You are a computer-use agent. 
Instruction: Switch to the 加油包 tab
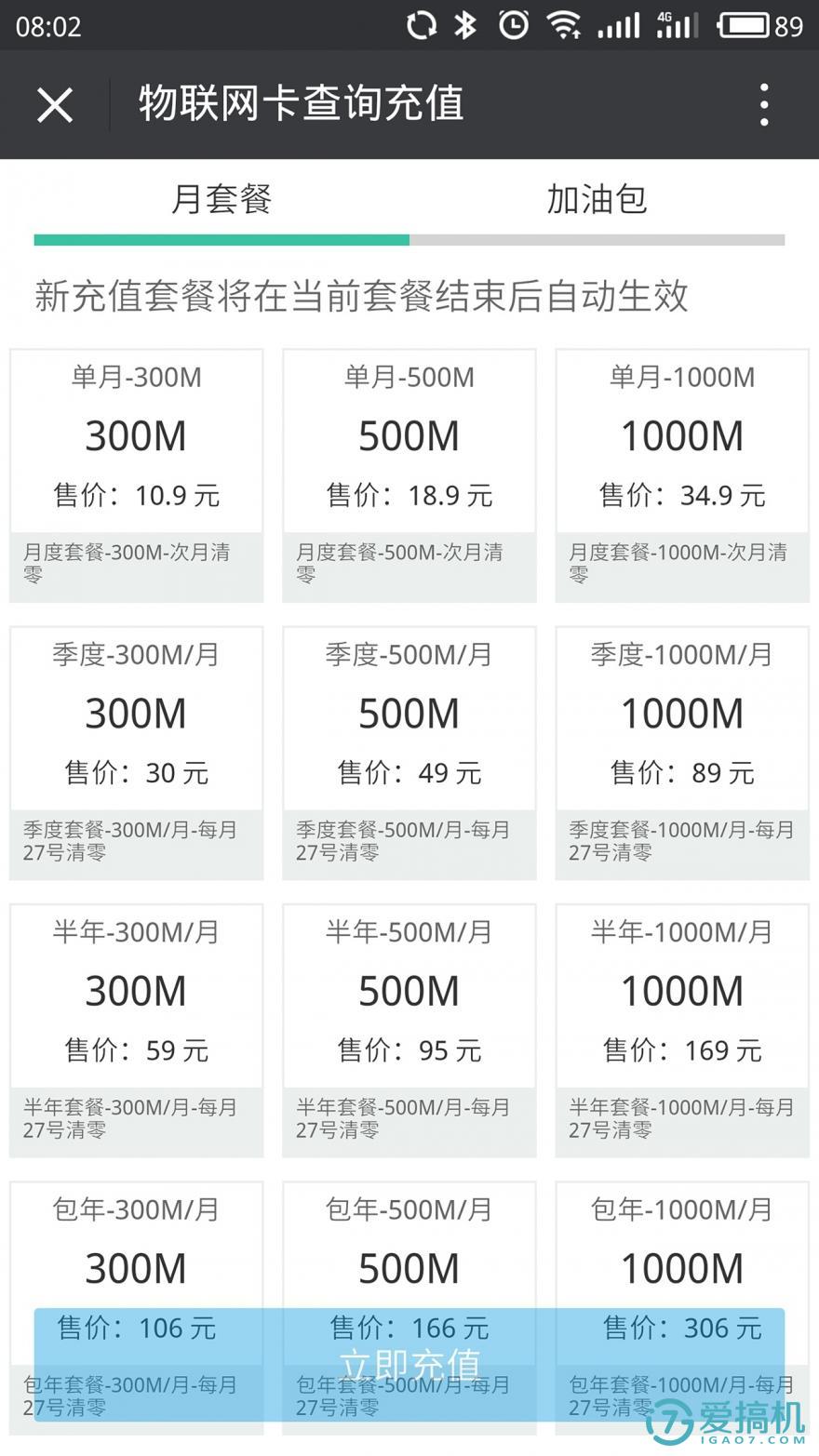pos(597,199)
